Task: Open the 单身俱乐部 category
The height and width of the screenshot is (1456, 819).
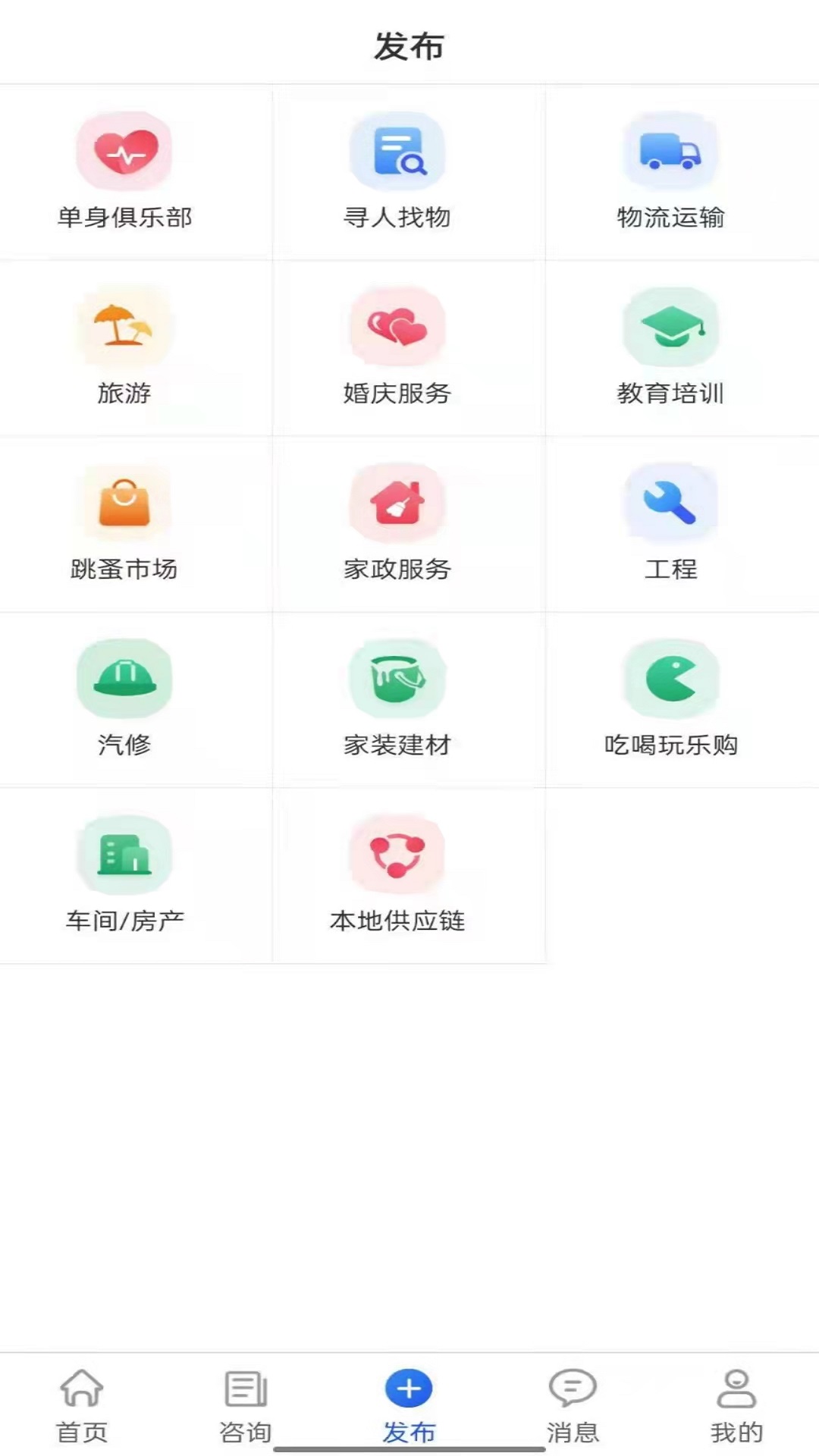Action: pyautogui.click(x=124, y=172)
